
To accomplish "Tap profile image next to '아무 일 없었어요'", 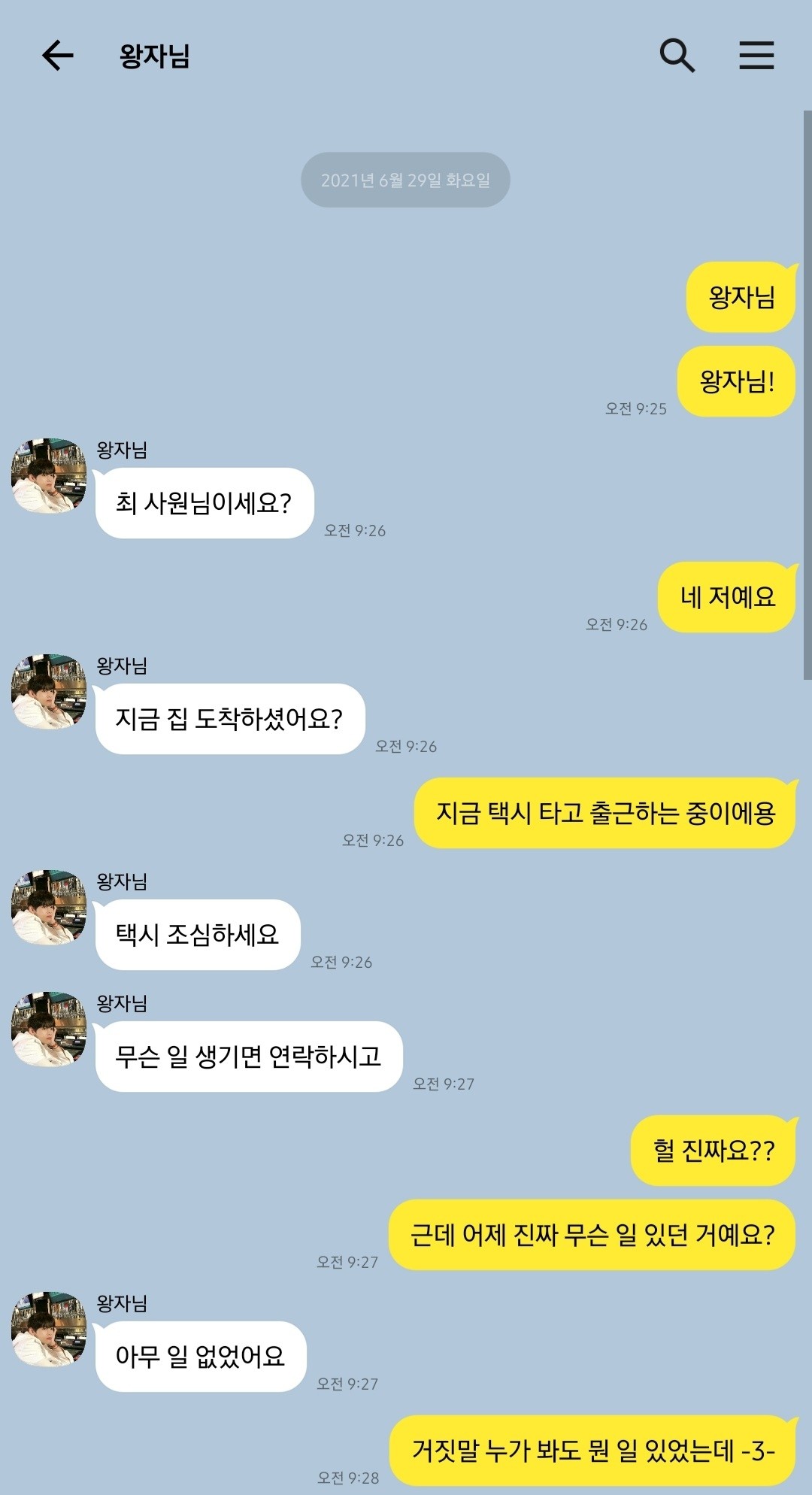I will click(49, 1330).
